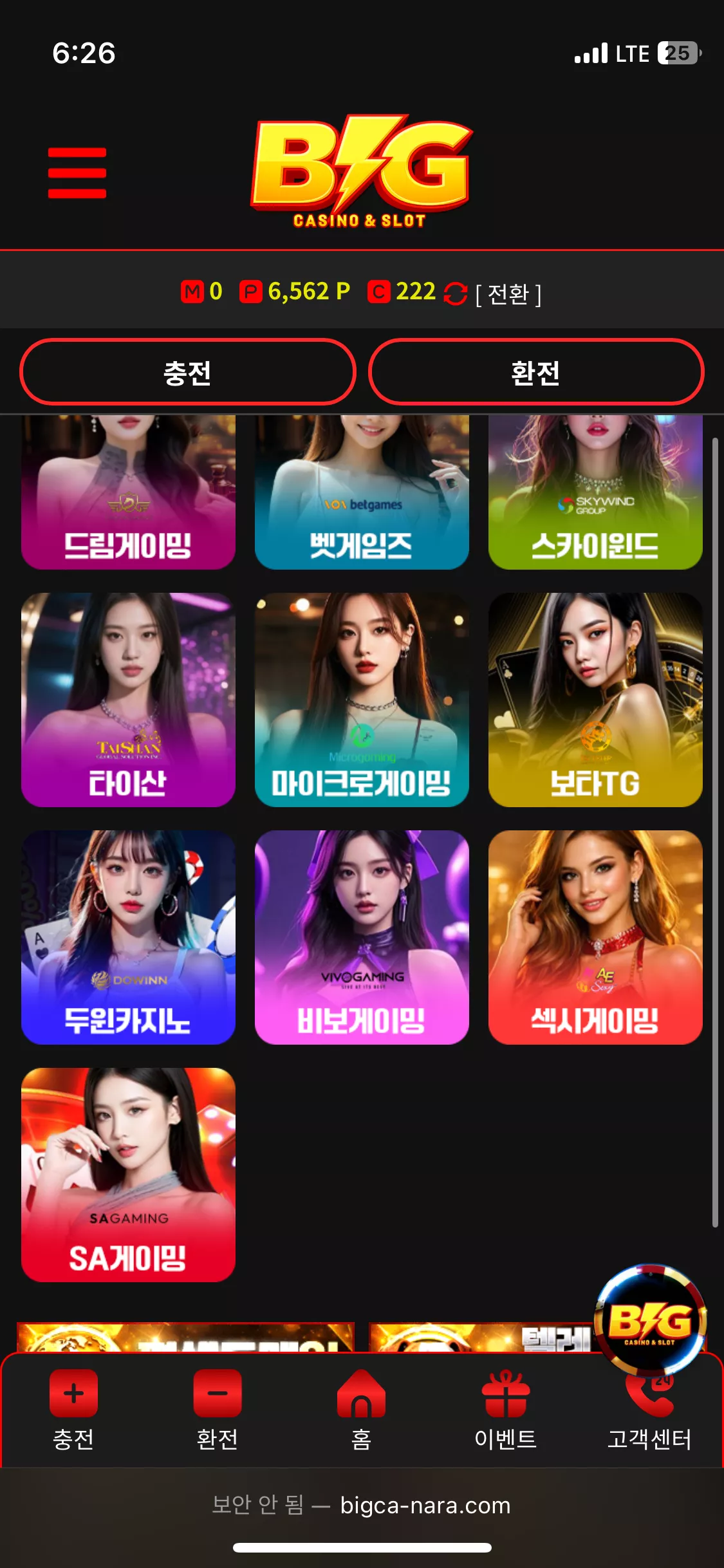Open the red hamburger menu
Screen dimensions: 724x1568
pos(77,173)
